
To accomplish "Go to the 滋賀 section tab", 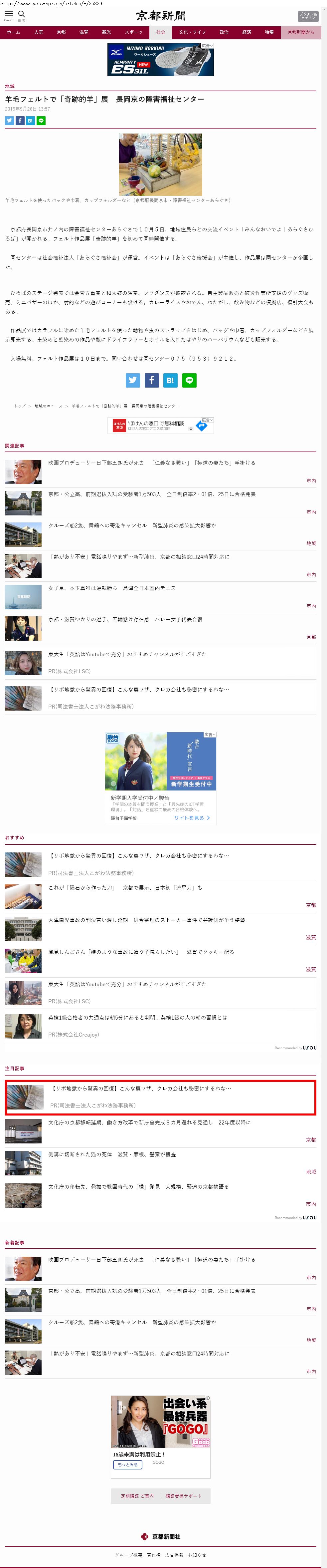I will click(84, 32).
